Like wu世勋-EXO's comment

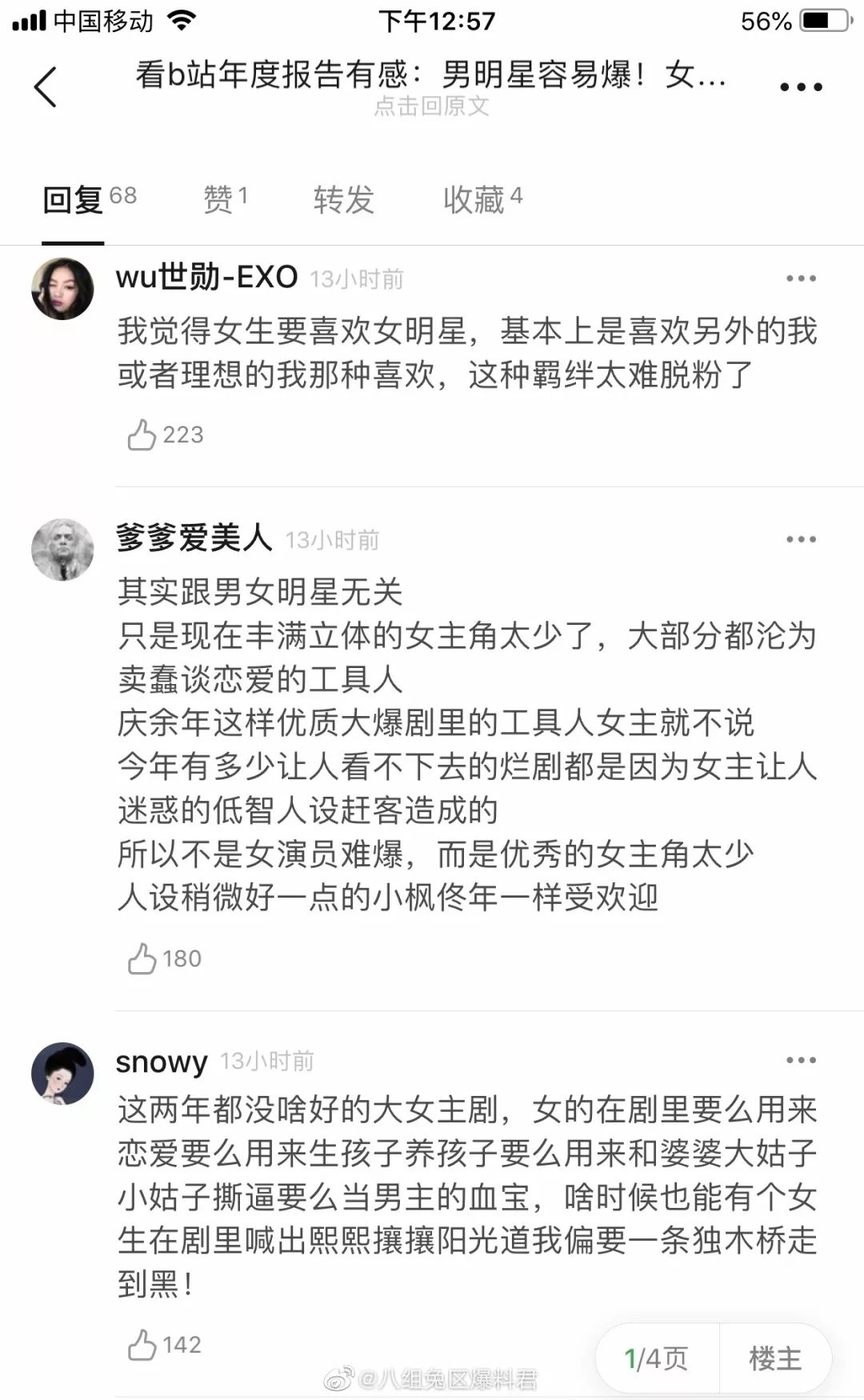coord(142,435)
